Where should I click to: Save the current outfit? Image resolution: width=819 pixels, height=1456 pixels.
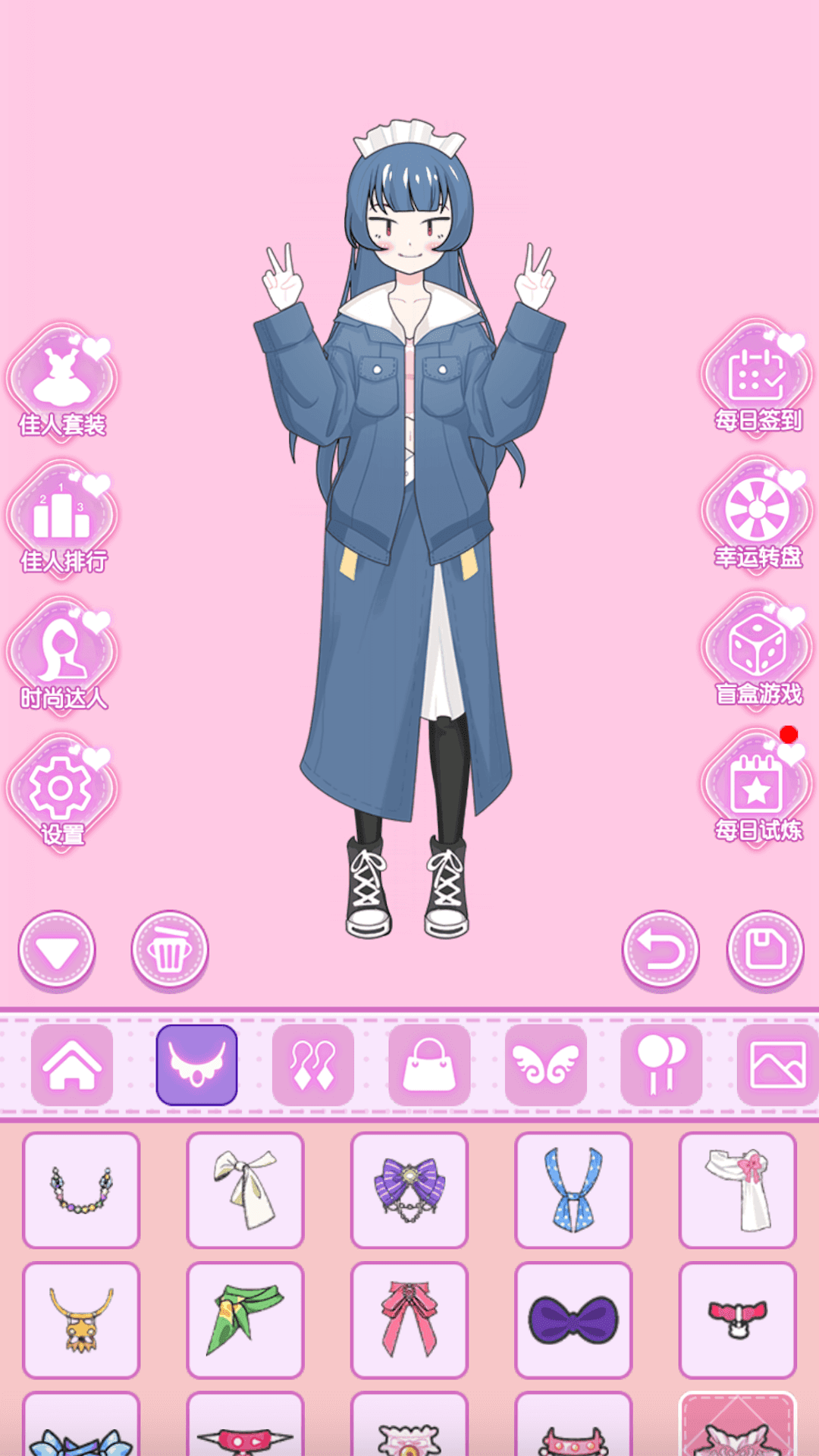(x=765, y=950)
